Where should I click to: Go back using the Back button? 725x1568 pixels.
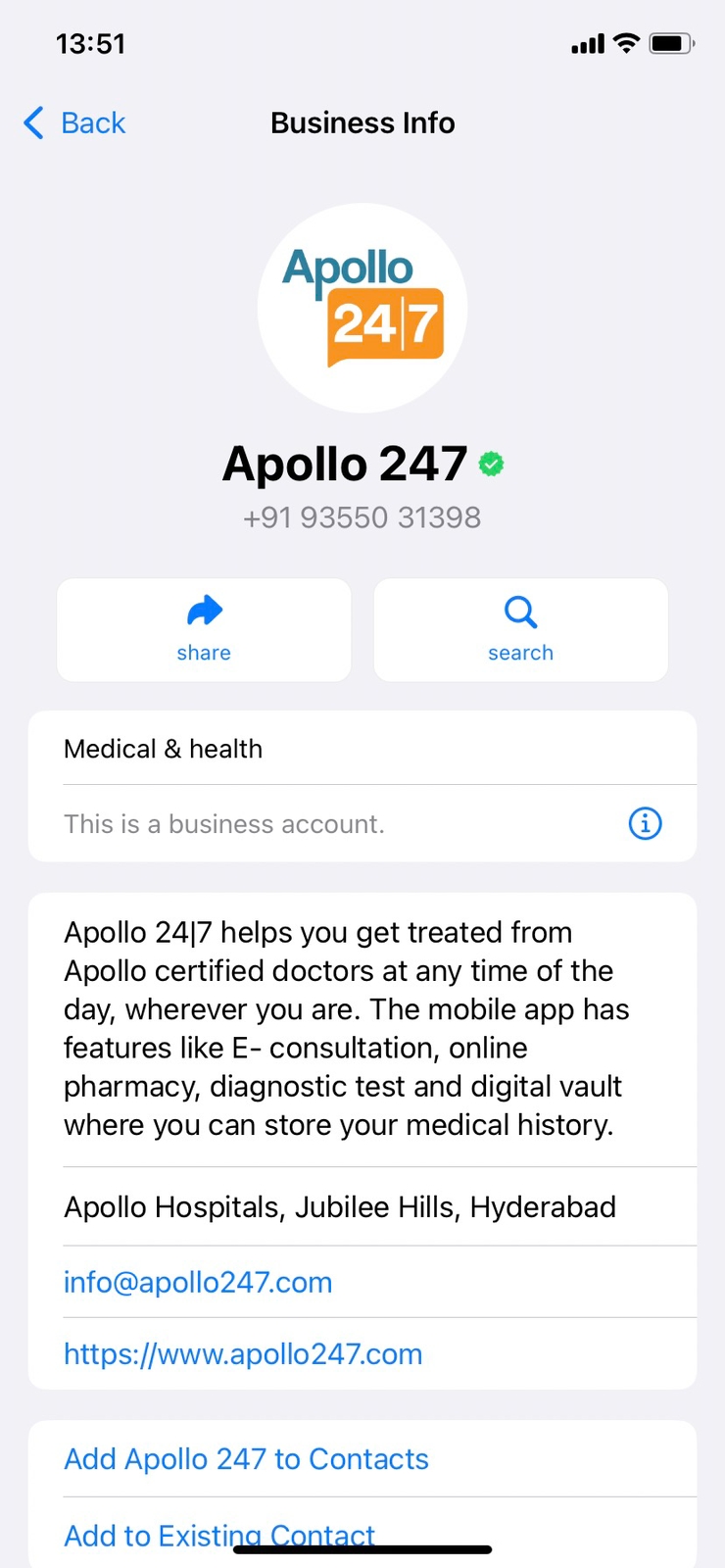[x=75, y=123]
